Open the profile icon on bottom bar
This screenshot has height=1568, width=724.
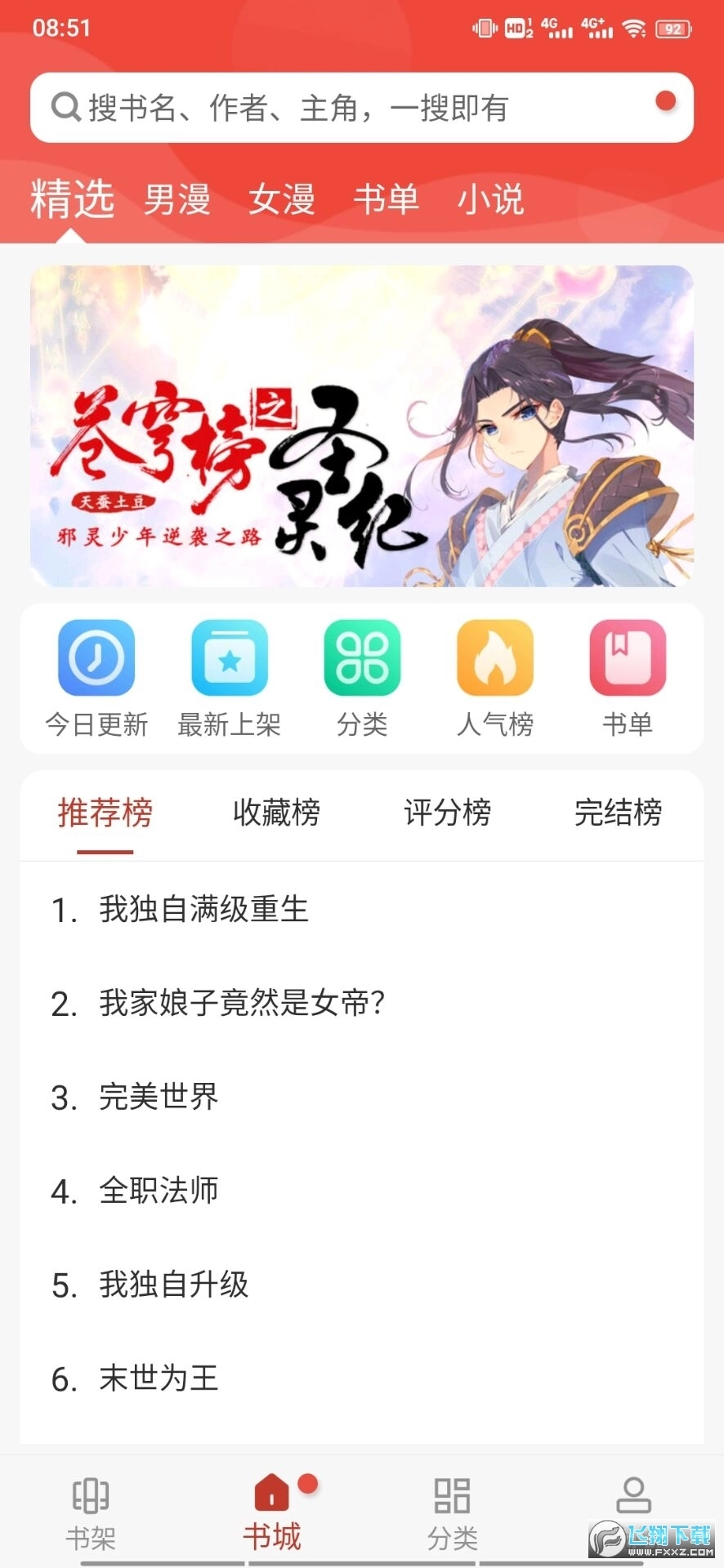pos(633,1512)
